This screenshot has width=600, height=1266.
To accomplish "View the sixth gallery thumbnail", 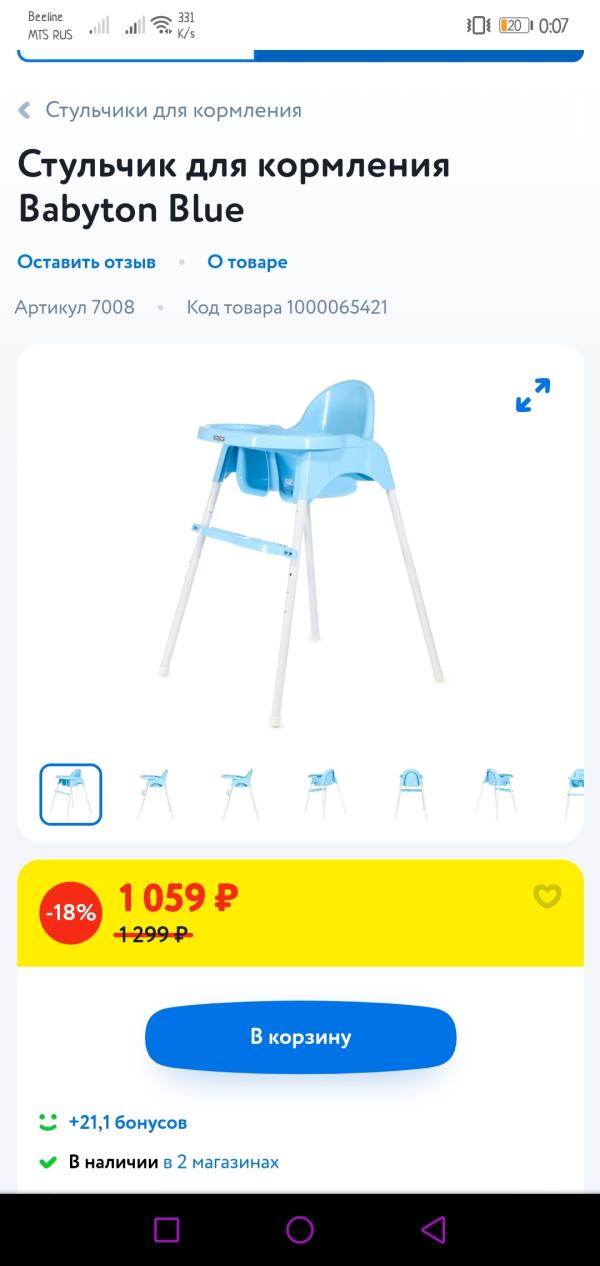I will tap(496, 794).
